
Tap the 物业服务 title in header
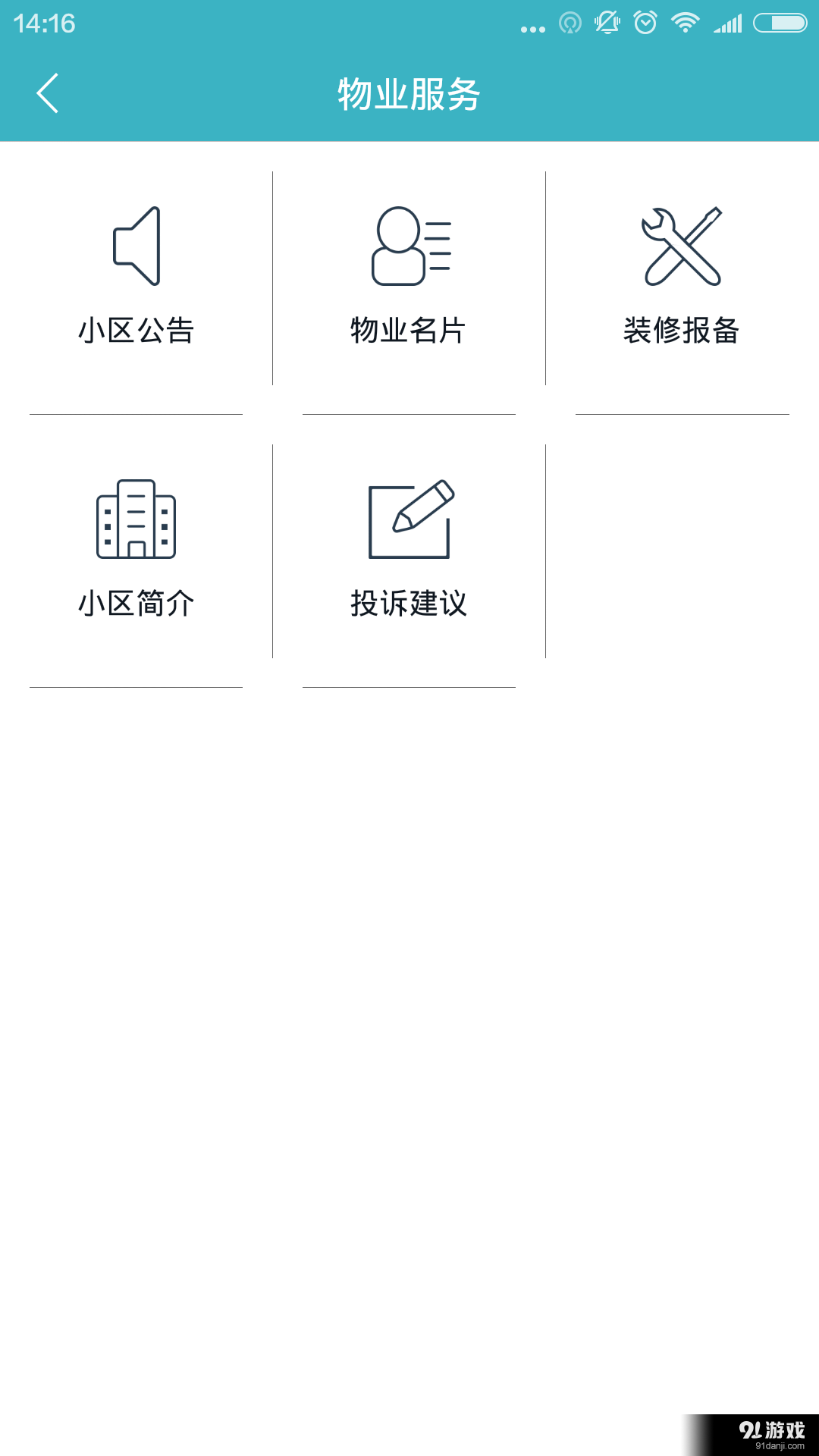(x=409, y=93)
